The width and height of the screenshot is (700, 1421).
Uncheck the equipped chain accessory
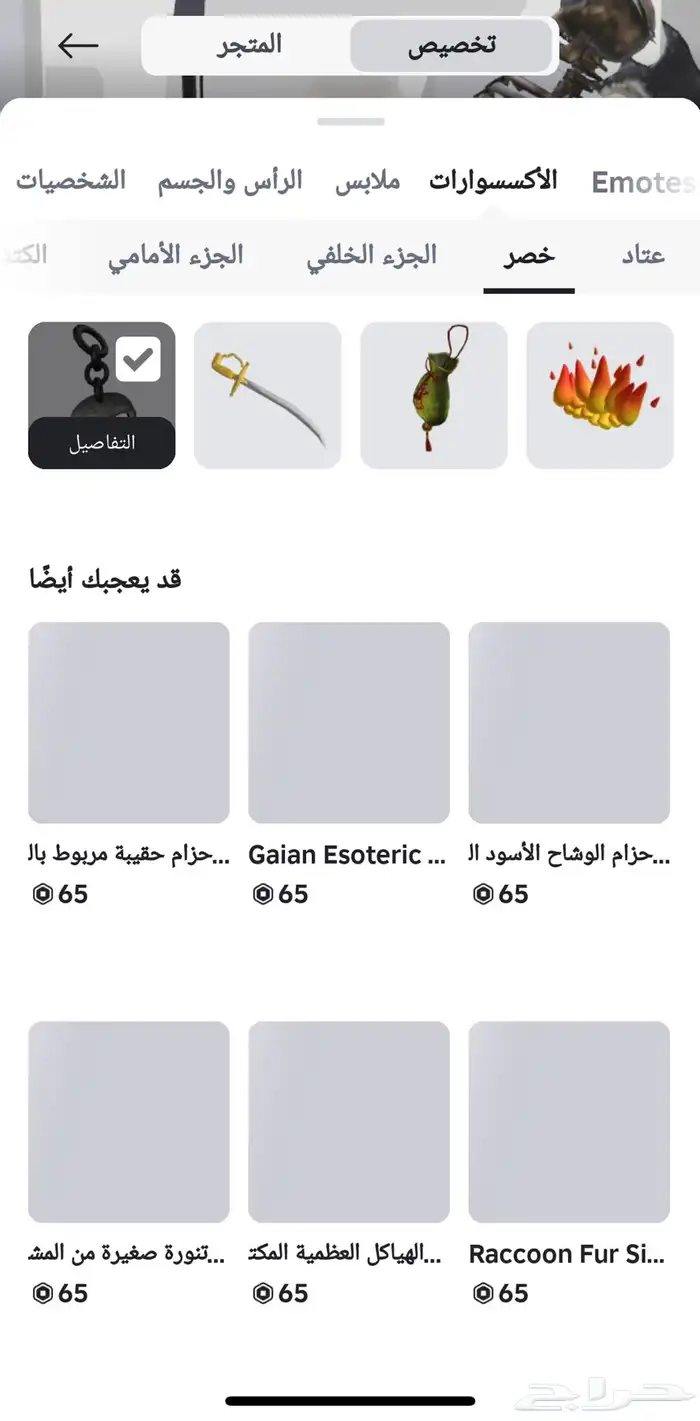pos(138,359)
